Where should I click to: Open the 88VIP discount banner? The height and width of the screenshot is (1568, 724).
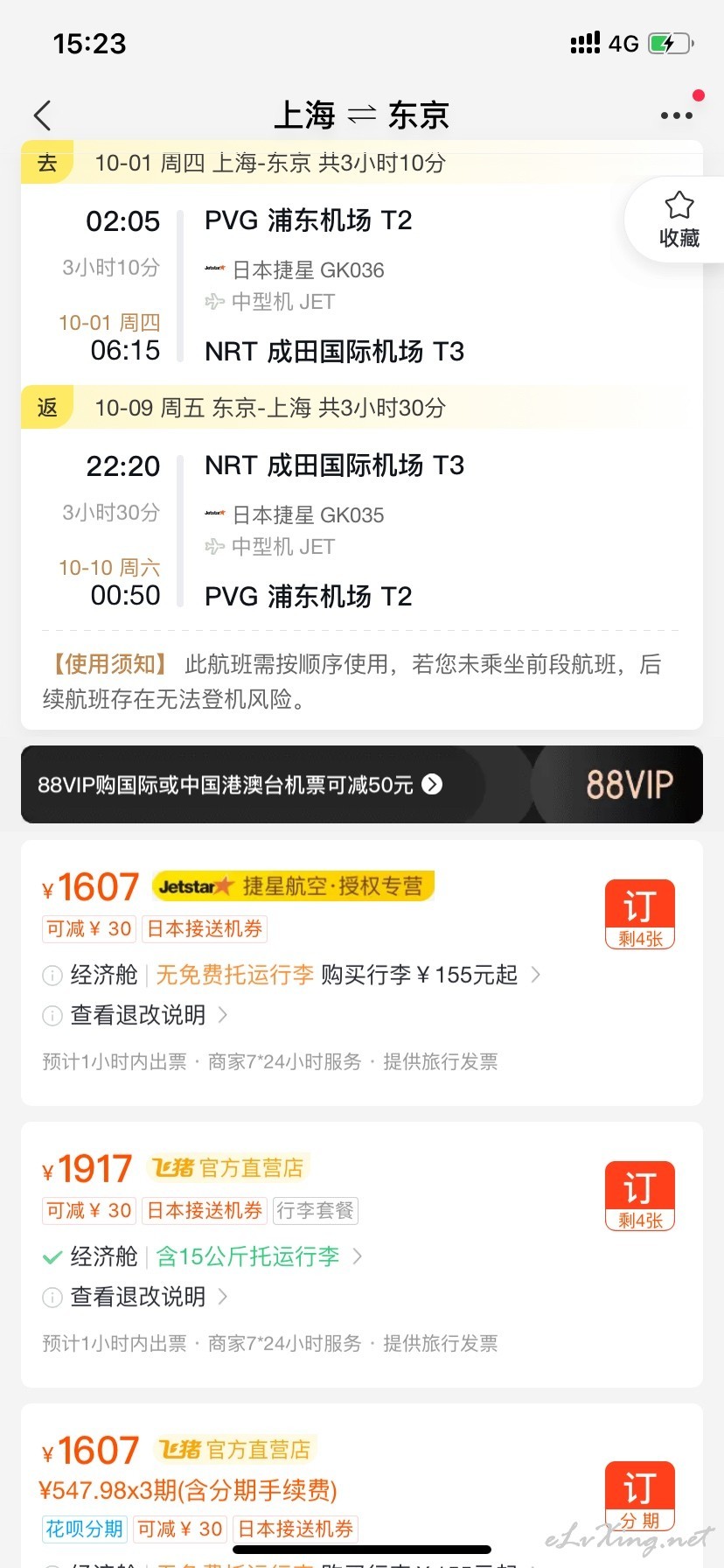362,784
